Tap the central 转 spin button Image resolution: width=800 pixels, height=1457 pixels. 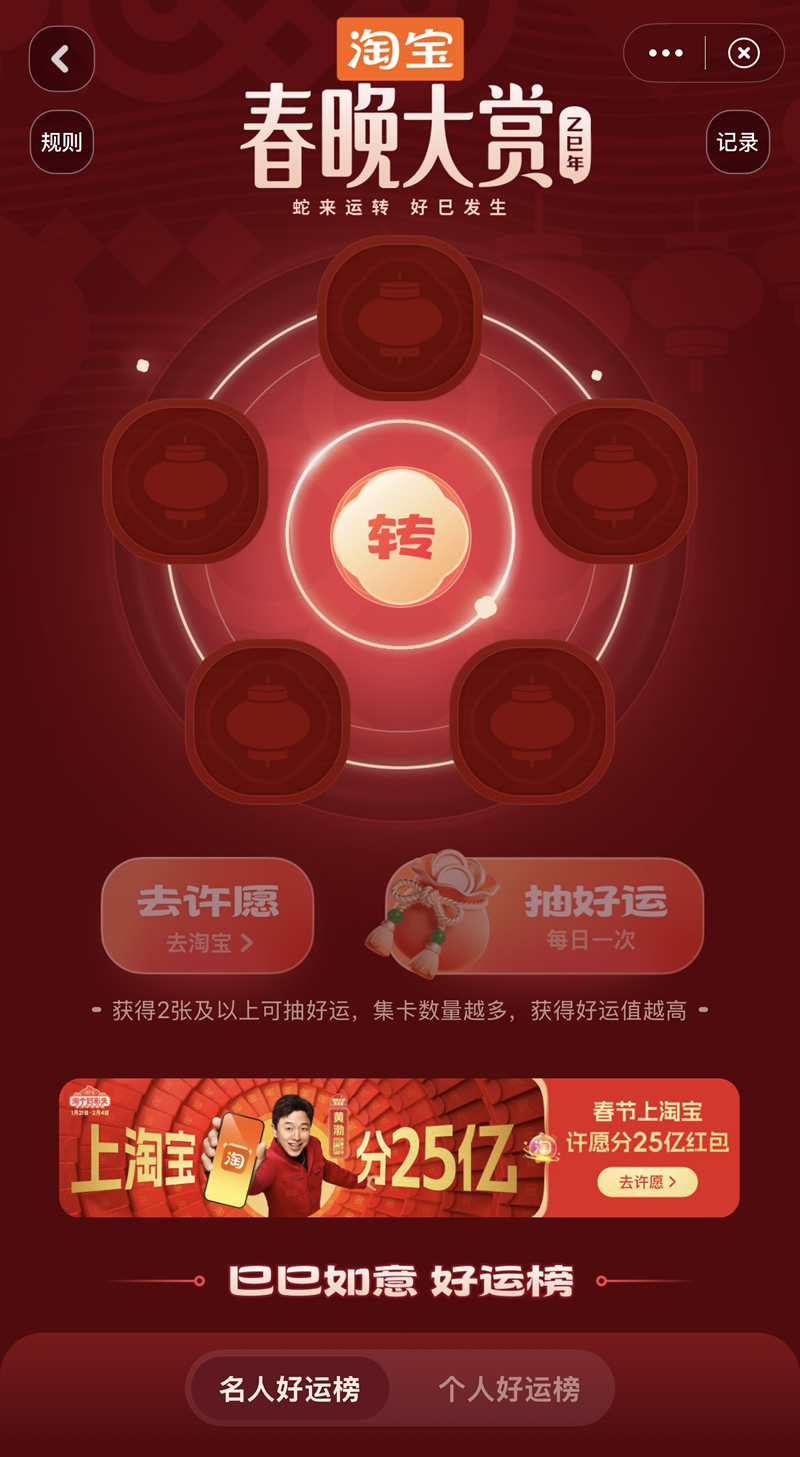click(x=400, y=537)
